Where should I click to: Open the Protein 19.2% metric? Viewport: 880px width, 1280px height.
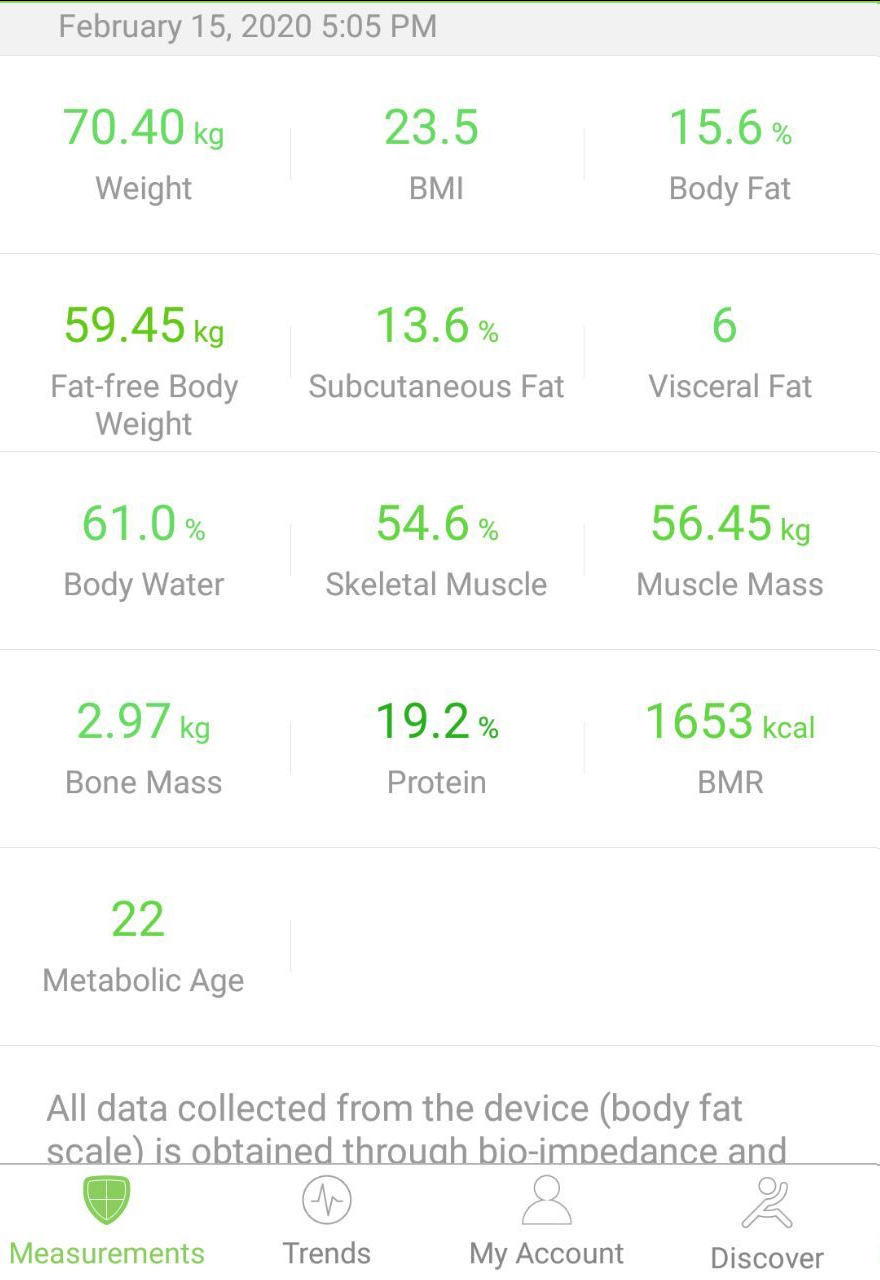point(436,748)
